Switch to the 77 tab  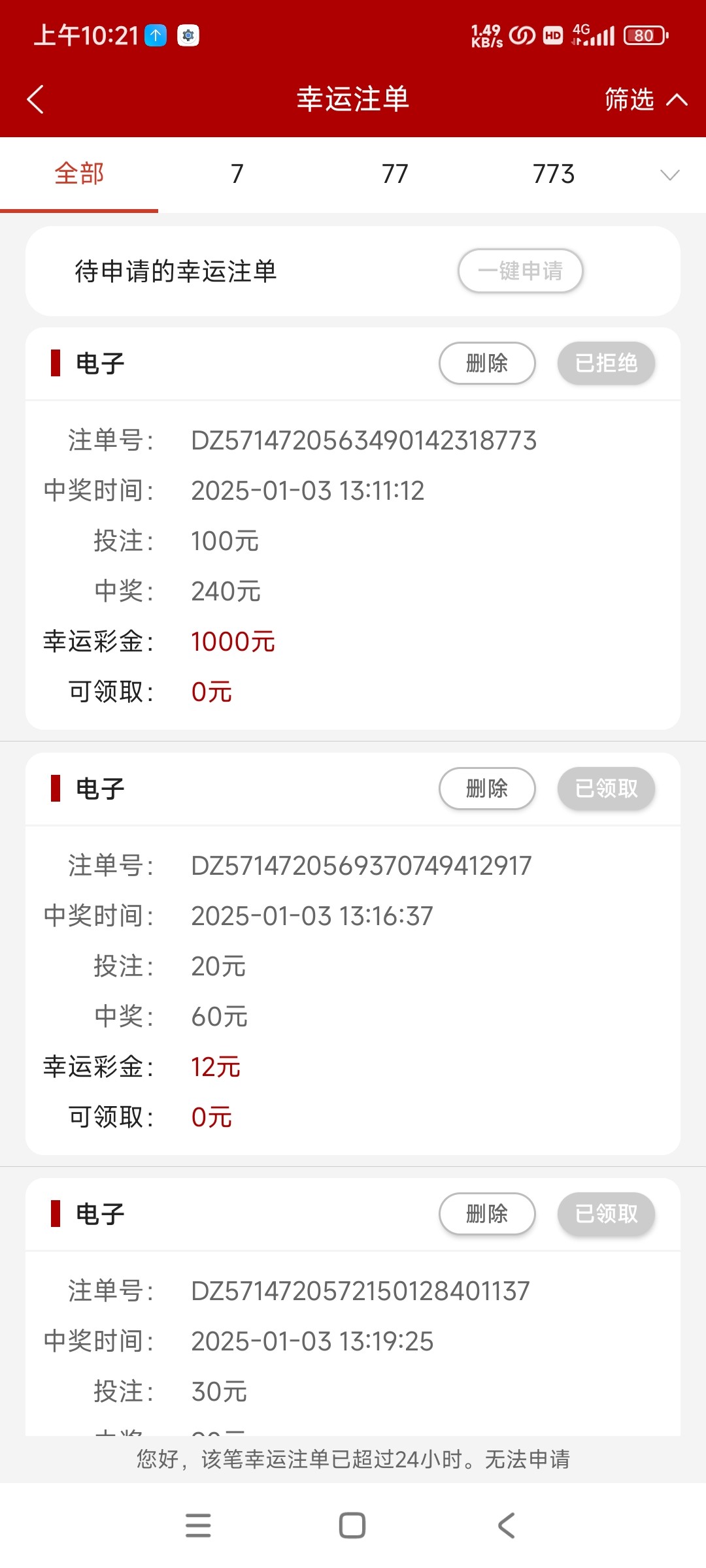click(x=395, y=174)
